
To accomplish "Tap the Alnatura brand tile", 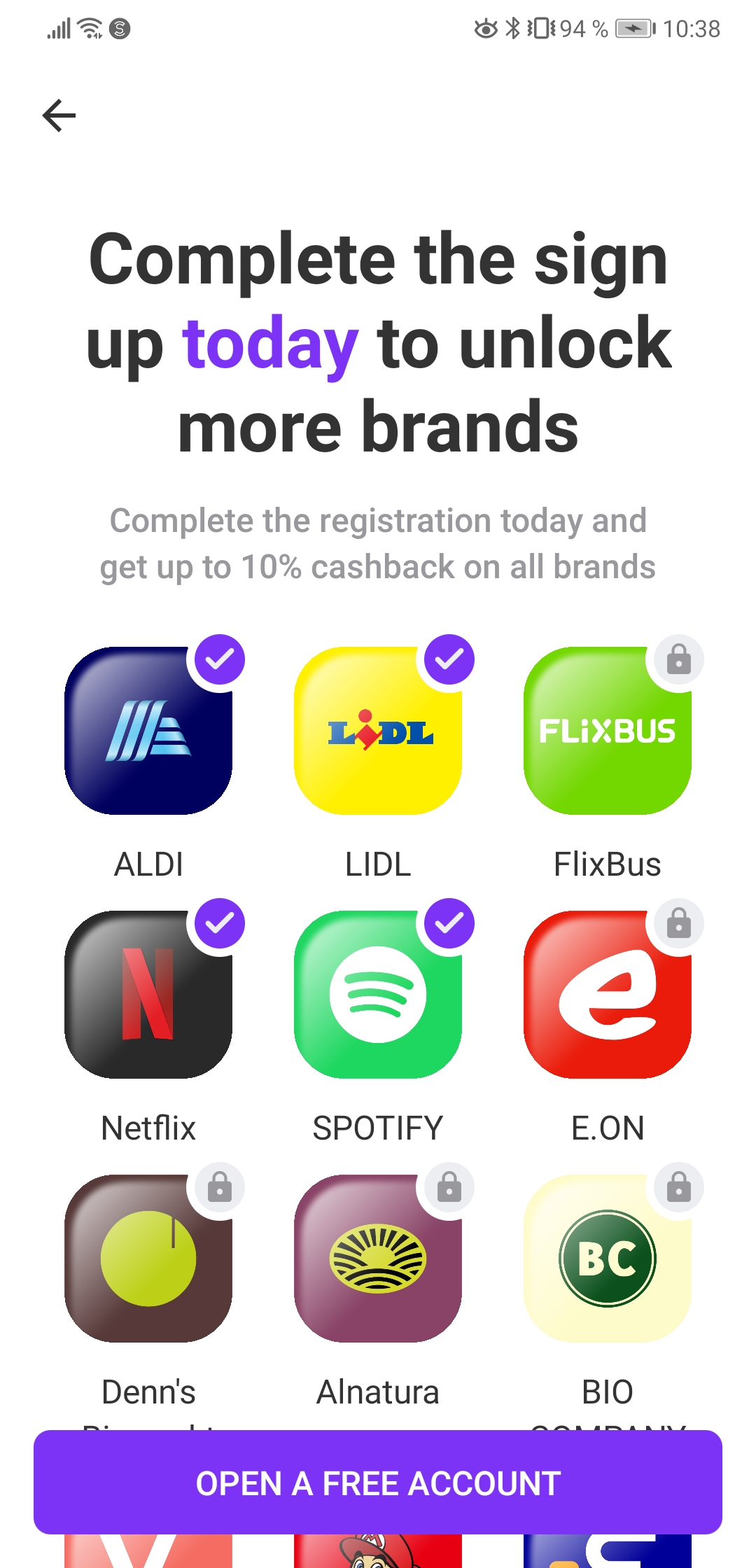I will pos(378,1259).
